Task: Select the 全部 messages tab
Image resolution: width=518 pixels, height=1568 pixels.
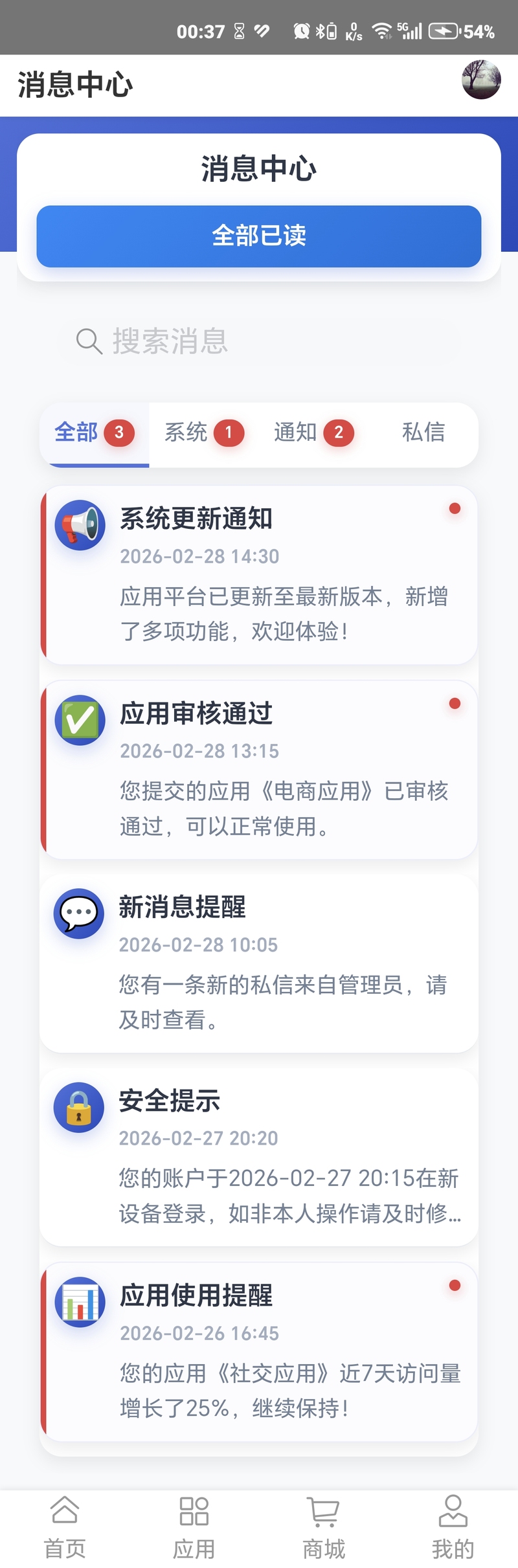Action: click(x=94, y=432)
